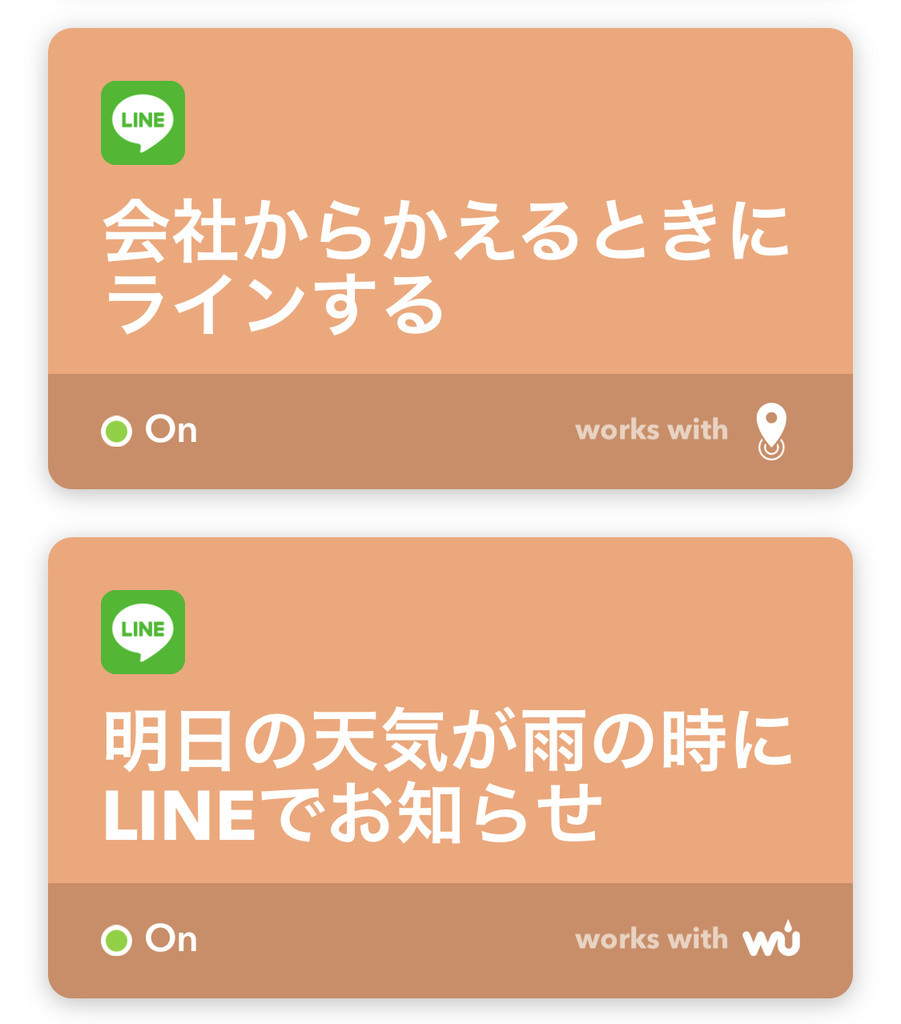Tap the footer bar of the first applet
The width and height of the screenshot is (901, 1024).
450,430
